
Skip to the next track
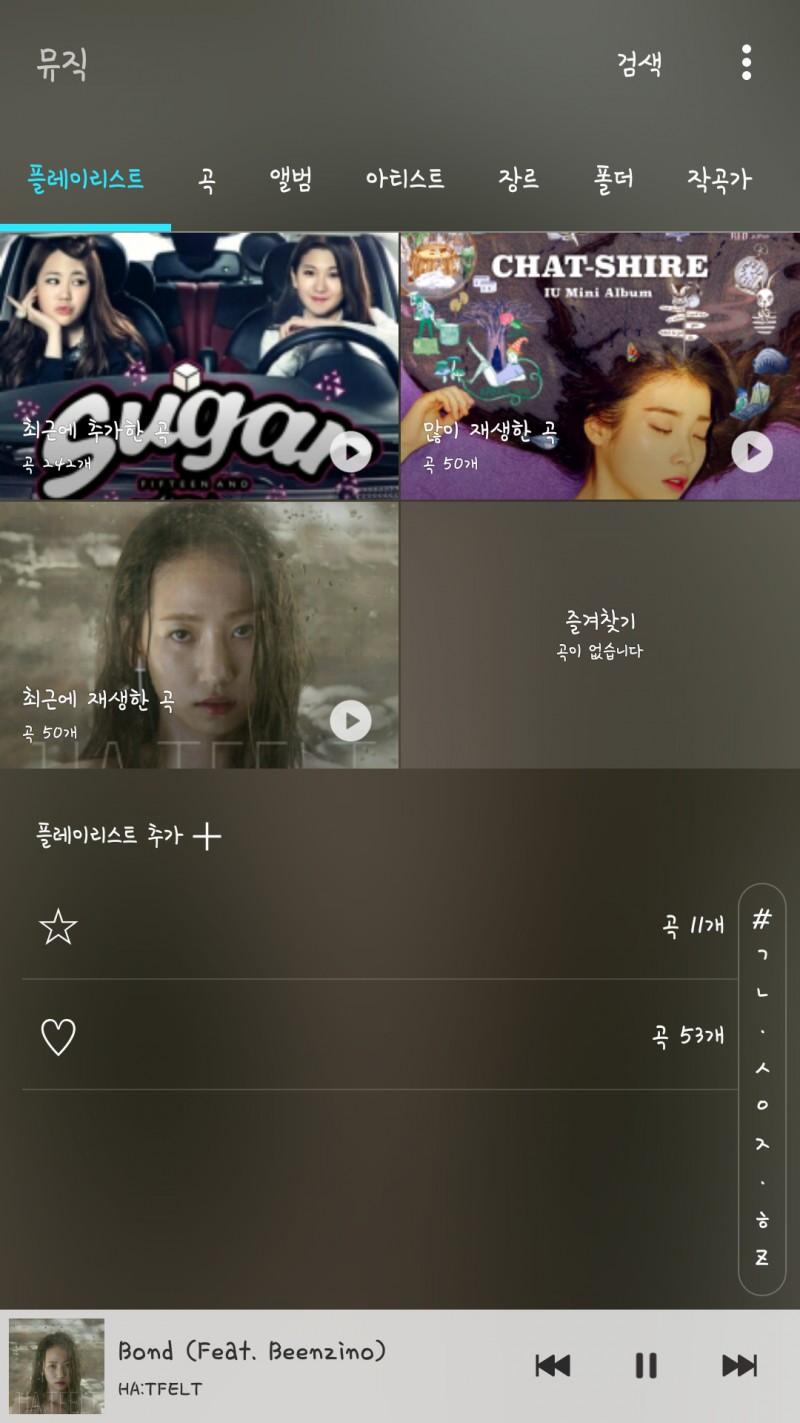pyautogui.click(x=739, y=1365)
